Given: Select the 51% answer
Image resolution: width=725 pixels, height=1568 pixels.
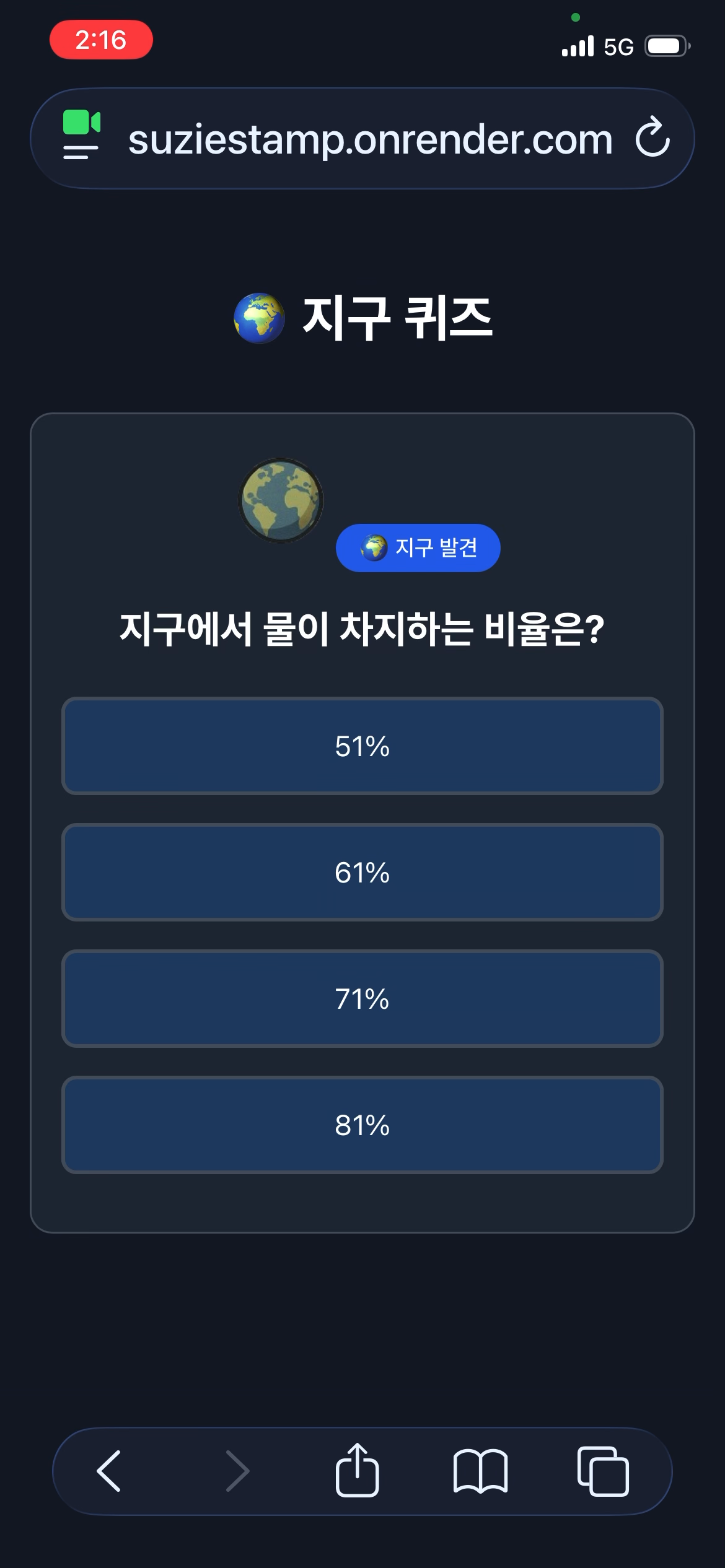Looking at the screenshot, I should [x=362, y=746].
